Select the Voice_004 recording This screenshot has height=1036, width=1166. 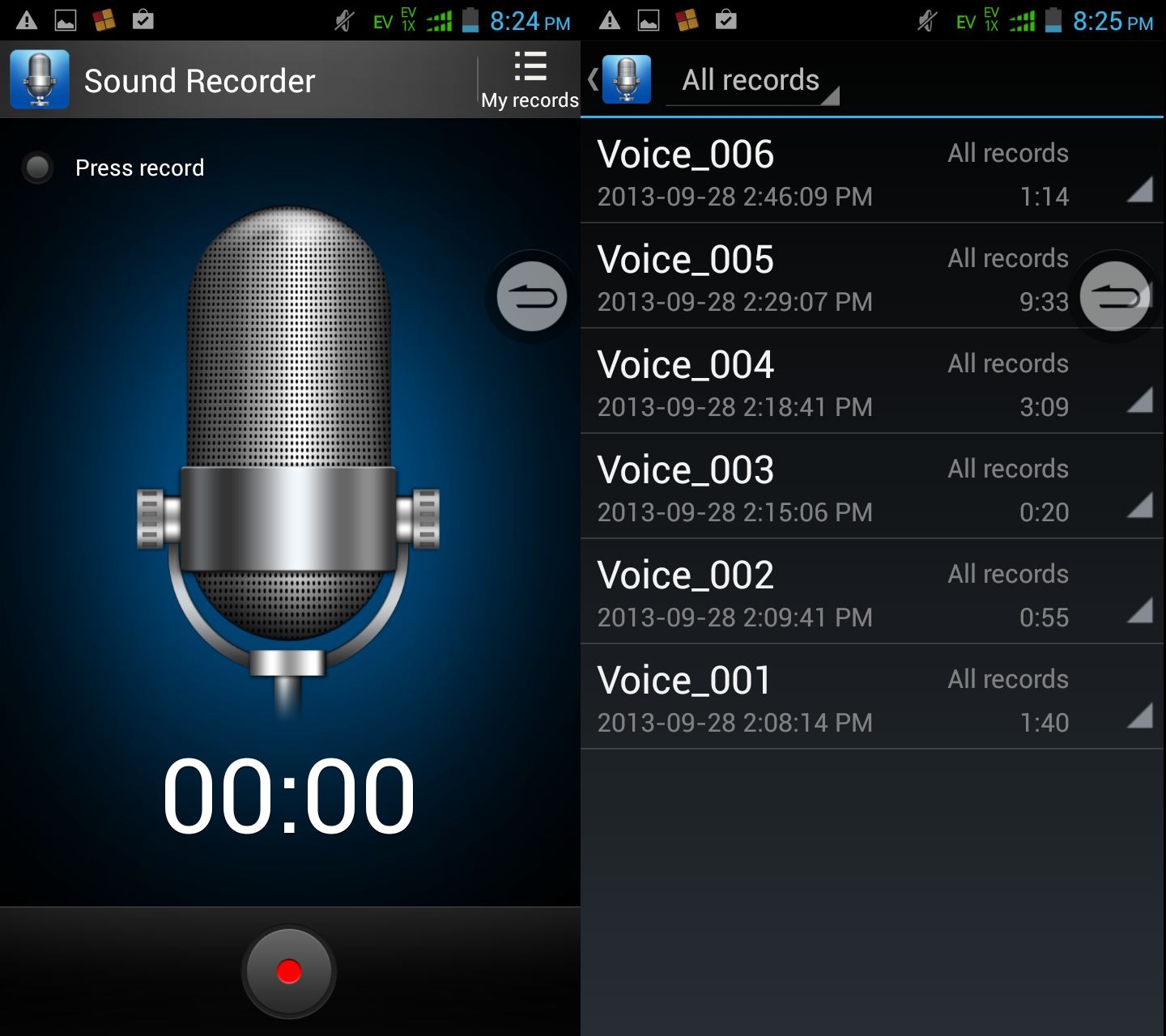coord(832,384)
